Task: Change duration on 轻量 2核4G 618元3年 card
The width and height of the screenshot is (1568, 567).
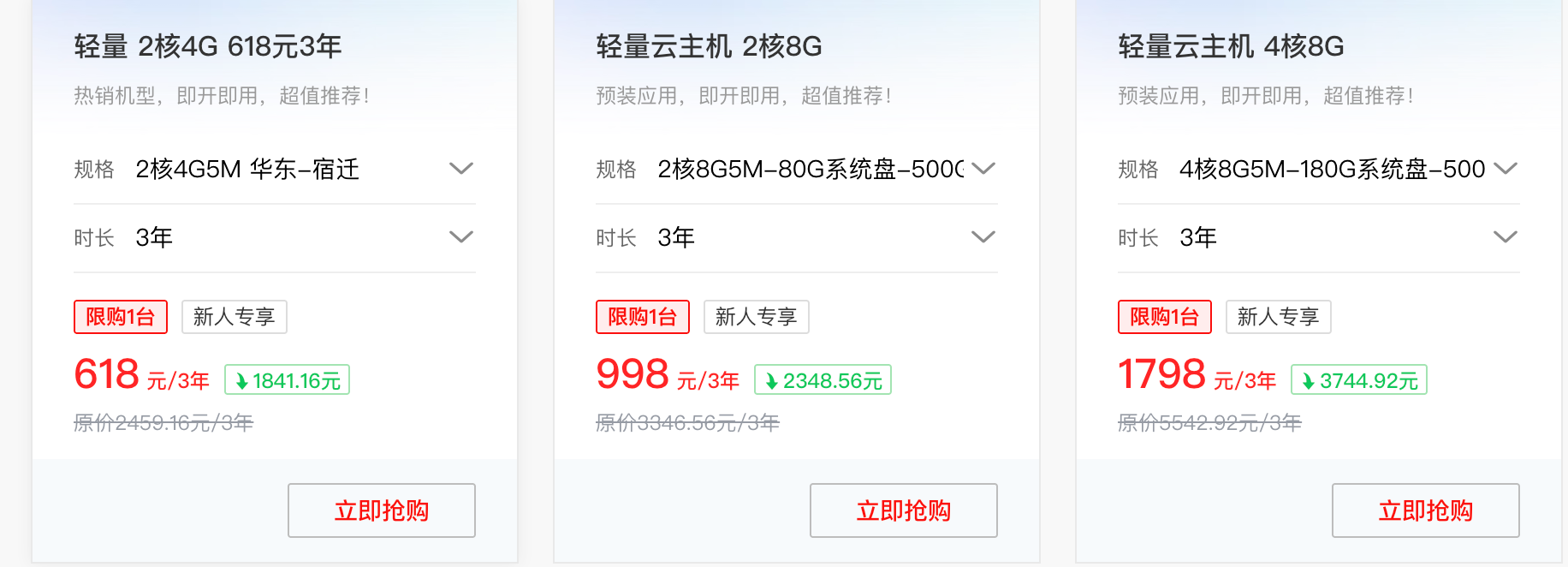Action: tap(274, 238)
